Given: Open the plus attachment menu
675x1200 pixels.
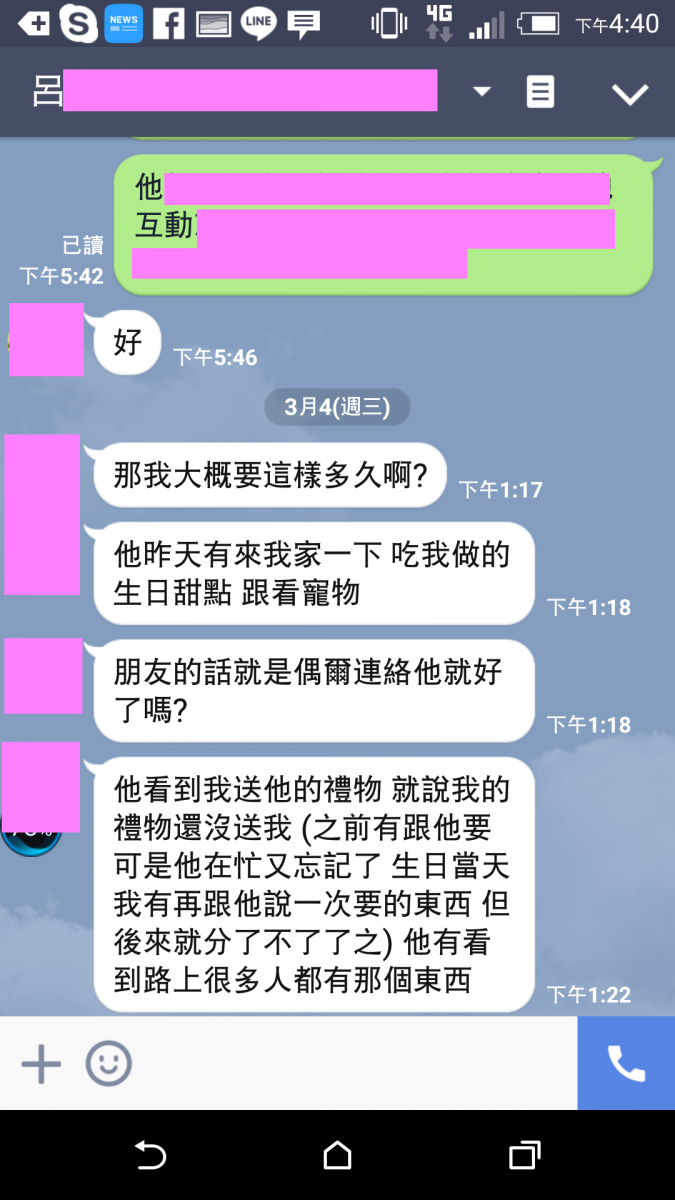Looking at the screenshot, I should tap(41, 1063).
